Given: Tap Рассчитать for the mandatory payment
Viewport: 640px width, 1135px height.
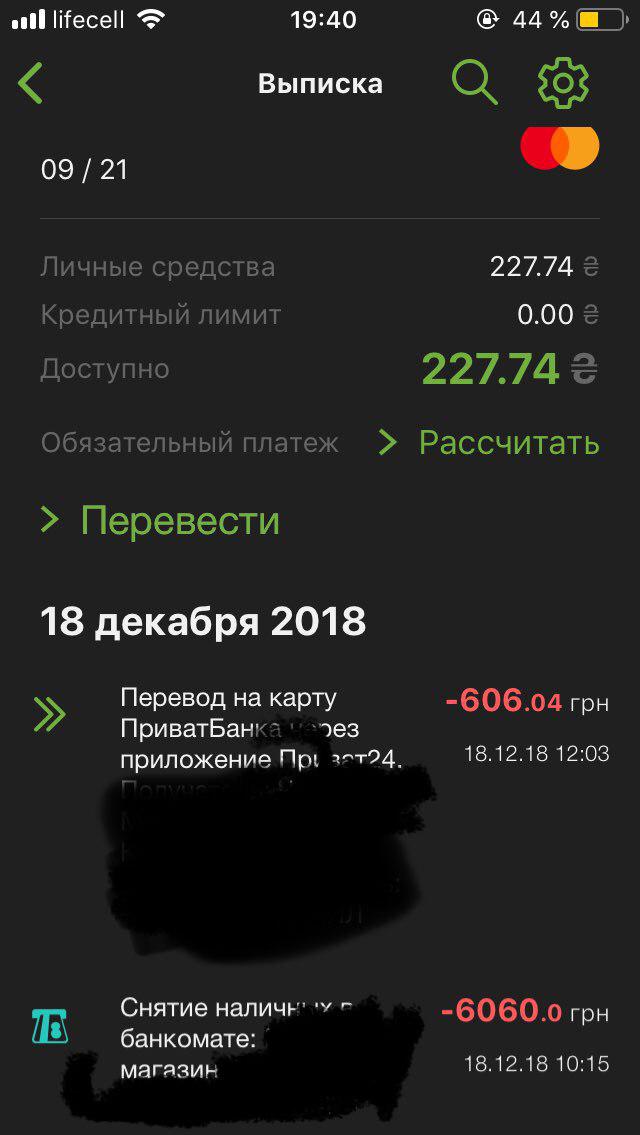Looking at the screenshot, I should [x=508, y=442].
